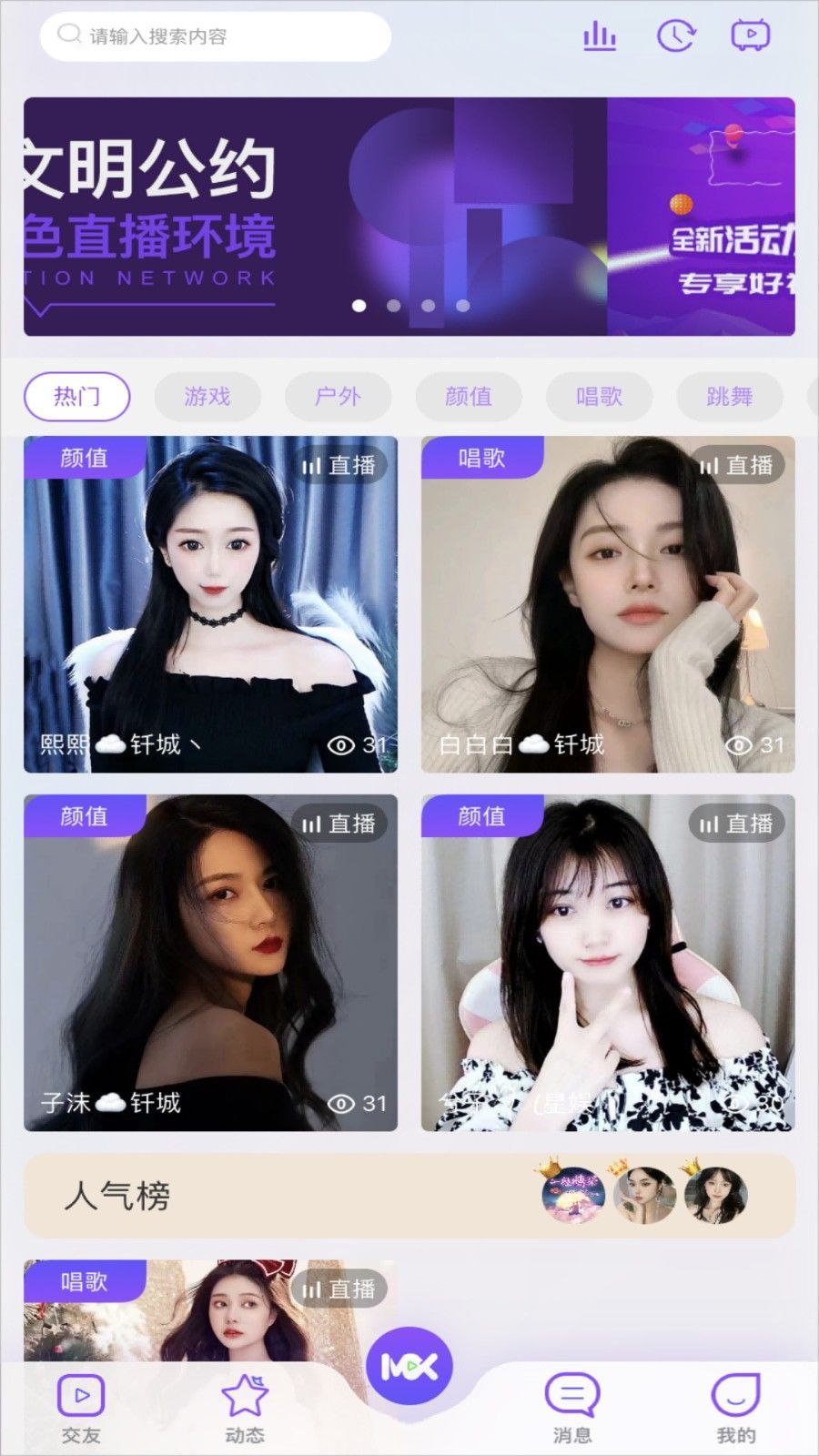This screenshot has width=819, height=1456.
Task: Switch to the 唱歌 category
Action: coord(599,397)
